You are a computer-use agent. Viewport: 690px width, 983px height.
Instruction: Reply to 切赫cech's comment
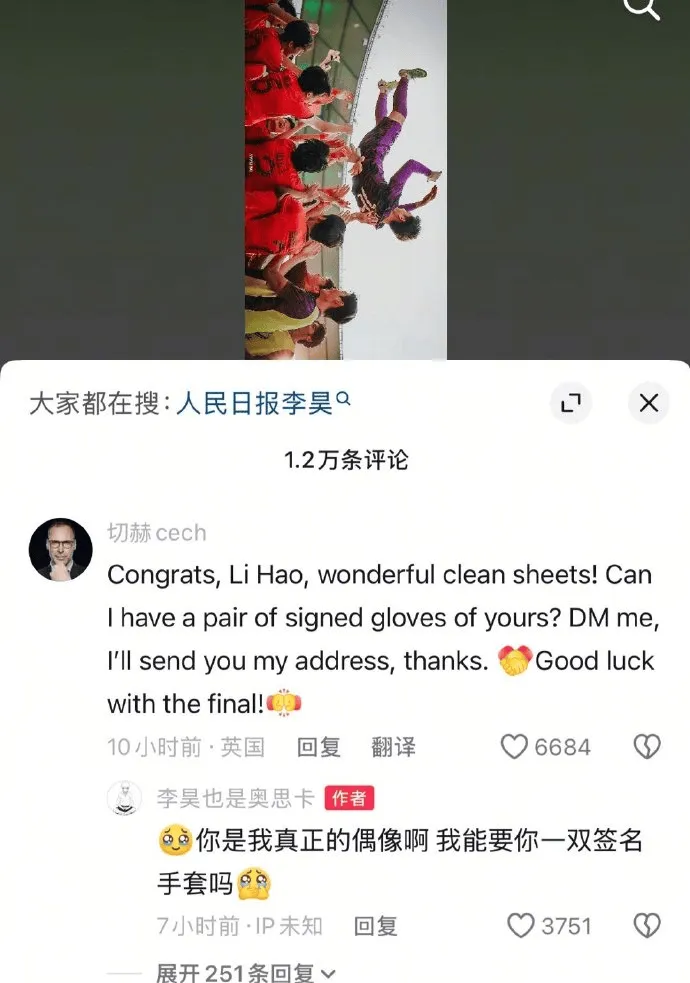(319, 747)
